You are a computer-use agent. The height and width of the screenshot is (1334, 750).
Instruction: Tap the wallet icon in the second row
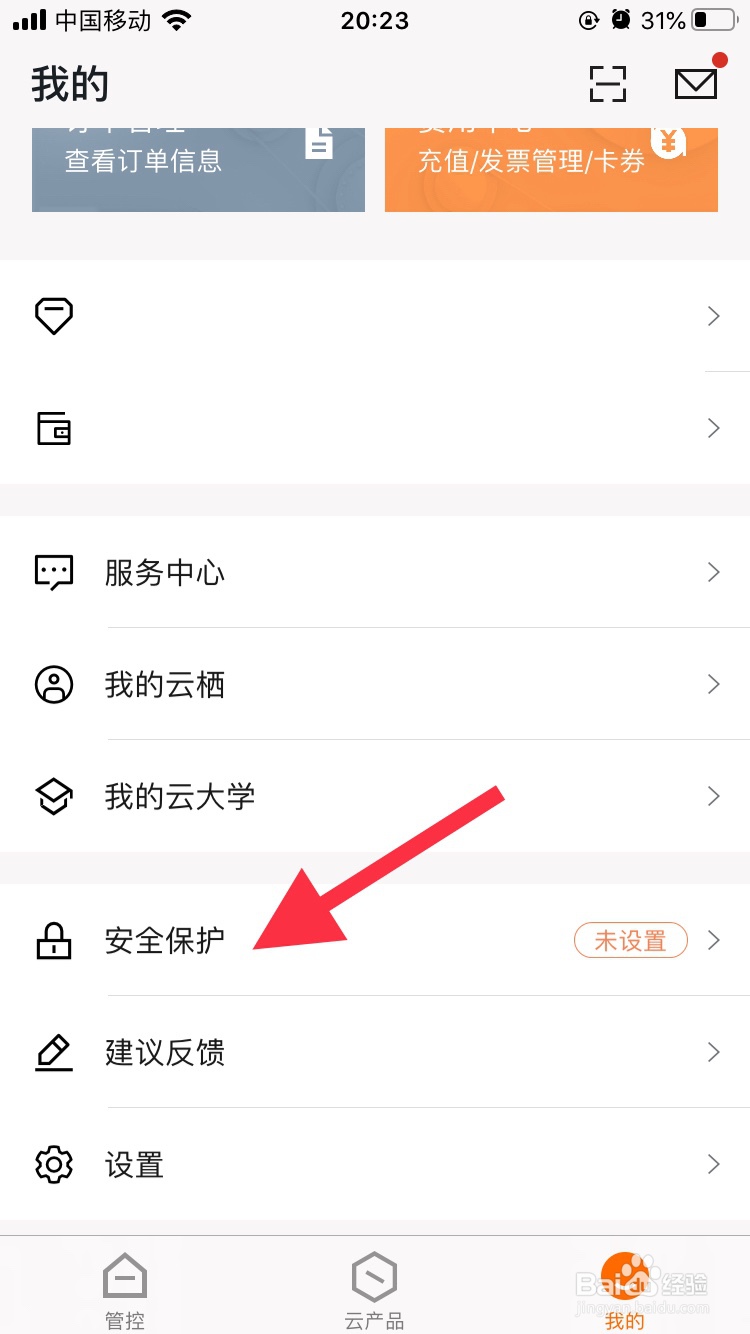[54, 428]
